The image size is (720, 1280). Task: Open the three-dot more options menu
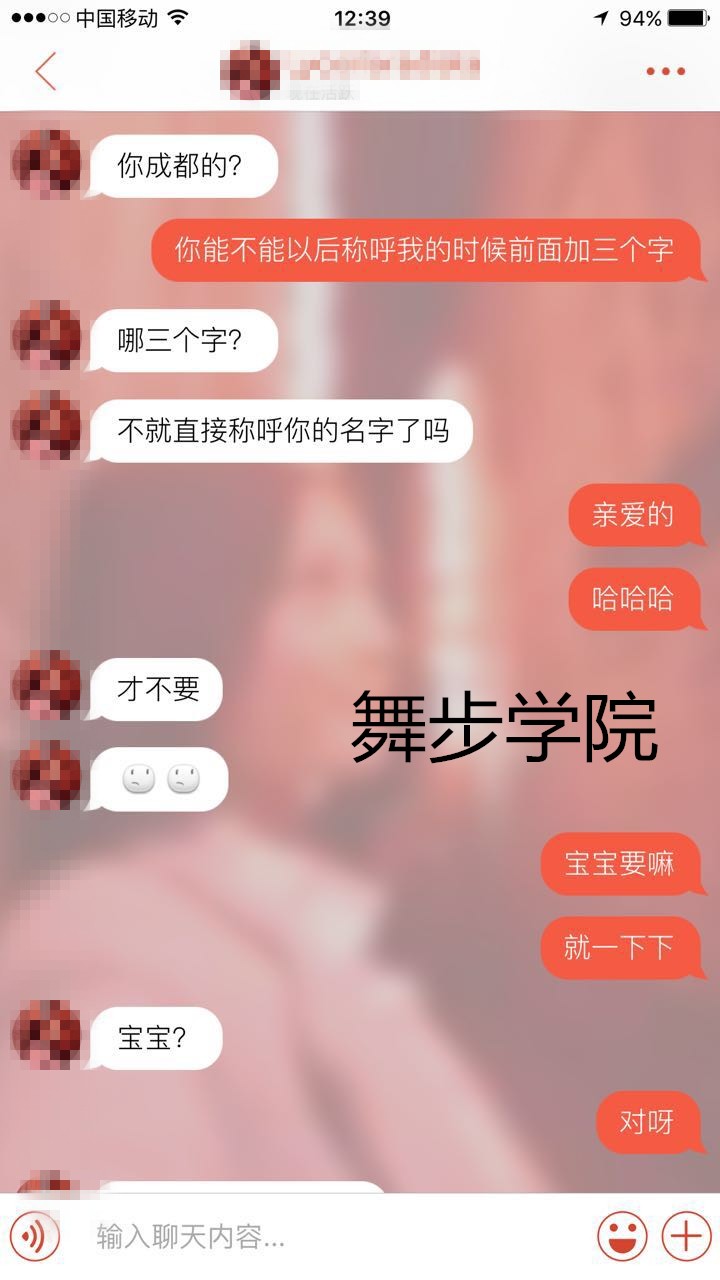click(x=665, y=72)
